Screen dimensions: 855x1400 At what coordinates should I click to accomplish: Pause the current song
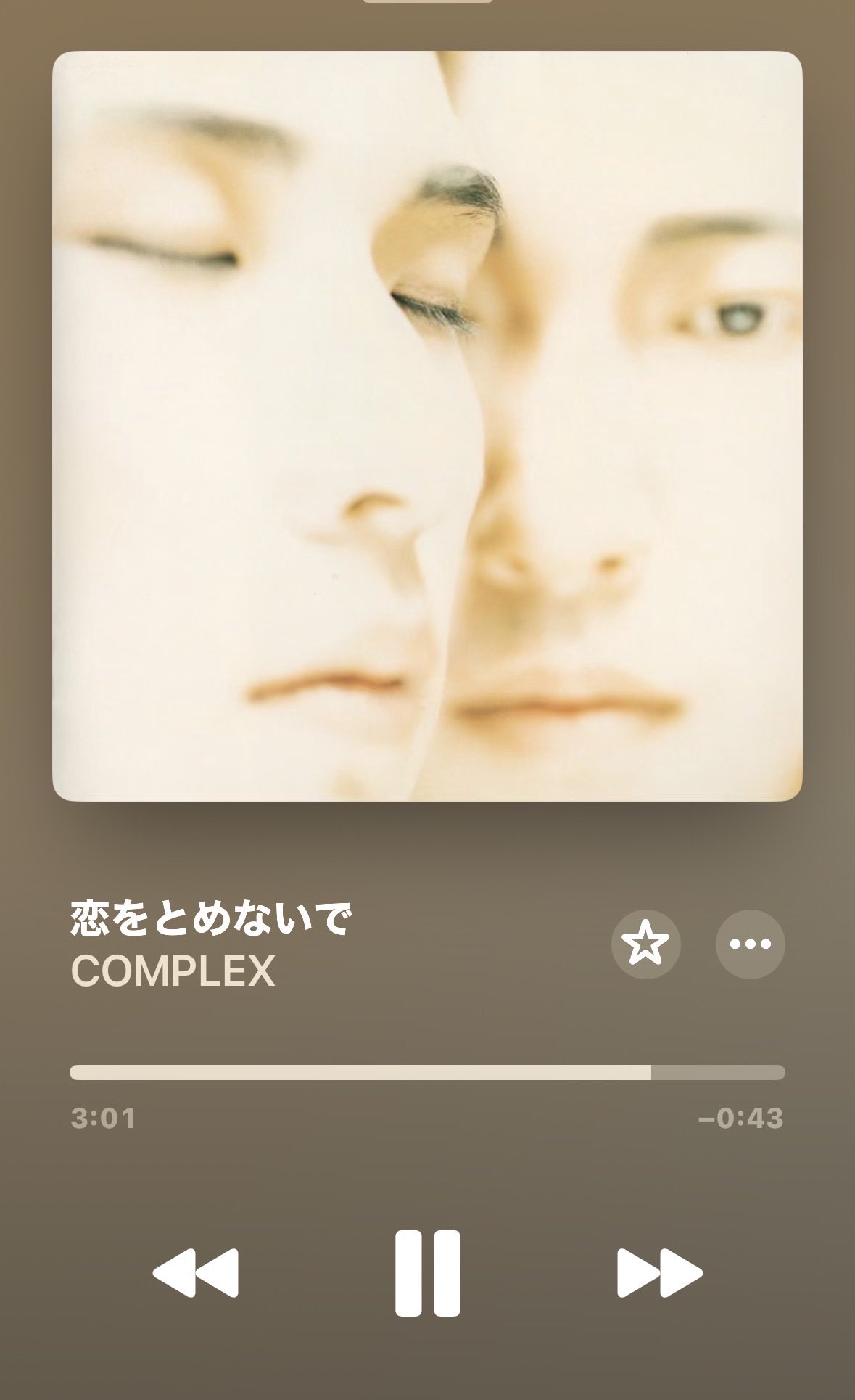point(427,1272)
